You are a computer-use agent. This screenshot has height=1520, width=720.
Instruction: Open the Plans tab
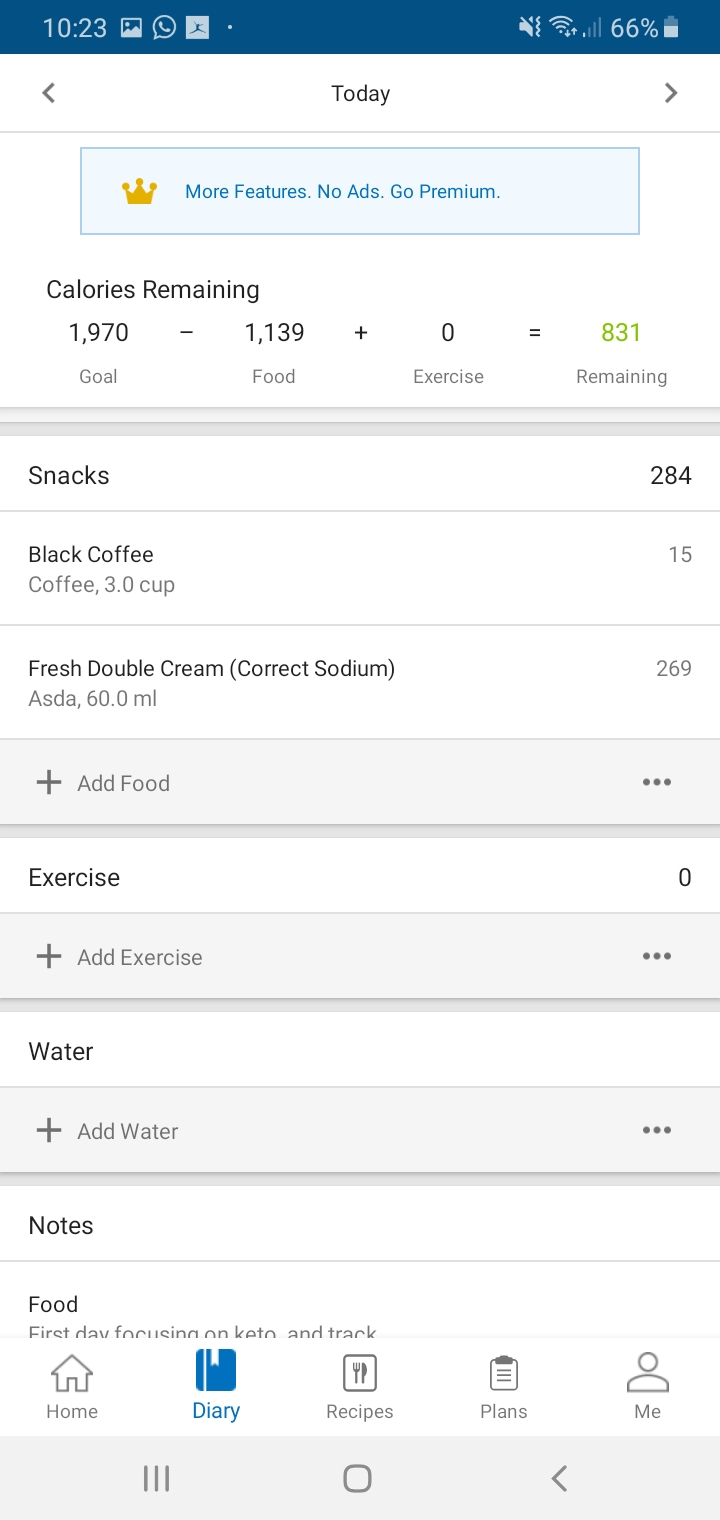click(x=504, y=1386)
